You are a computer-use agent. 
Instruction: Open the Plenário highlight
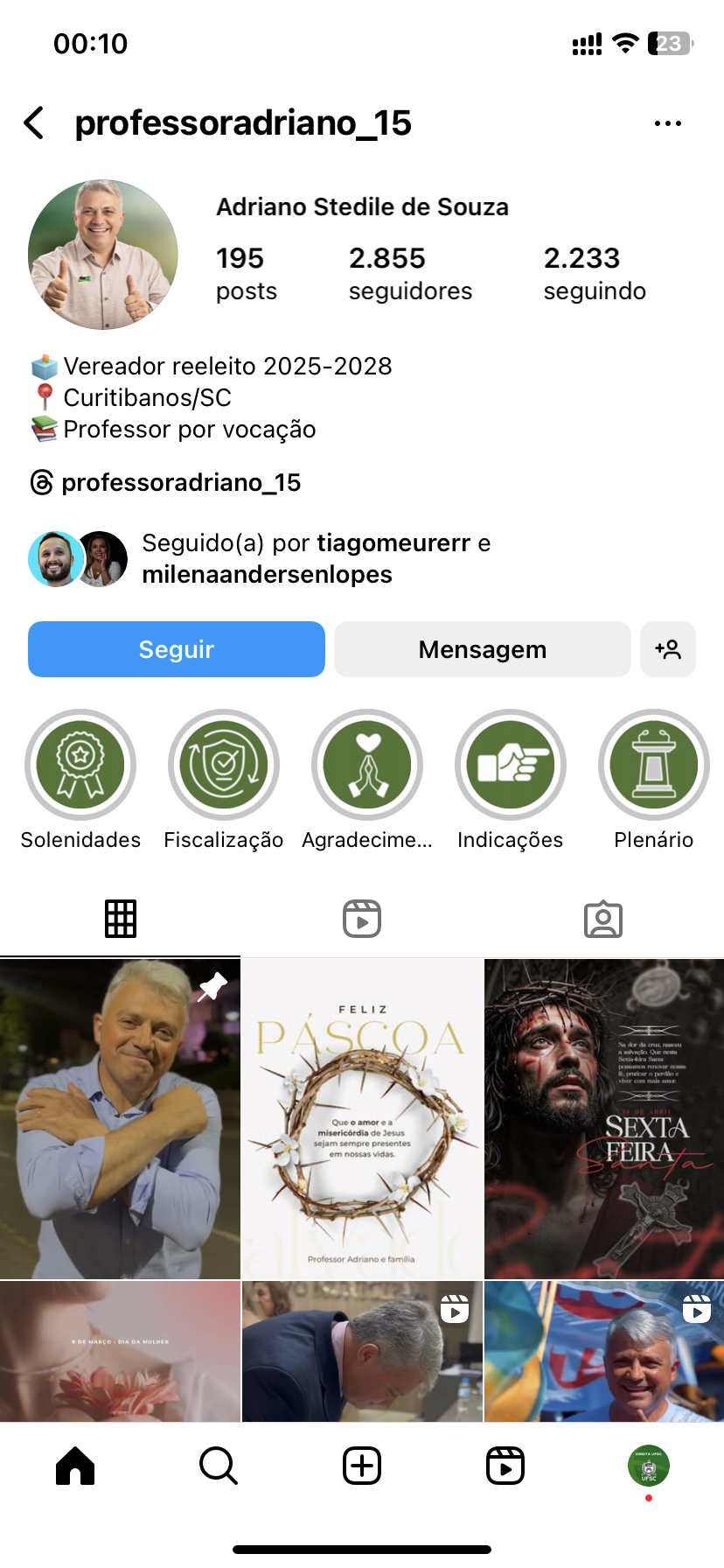653,765
